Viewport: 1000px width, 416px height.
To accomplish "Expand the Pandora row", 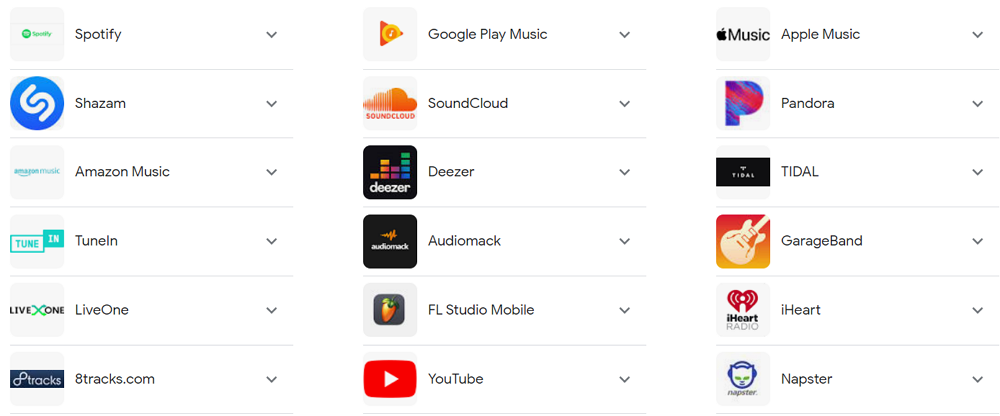I will click(x=977, y=104).
